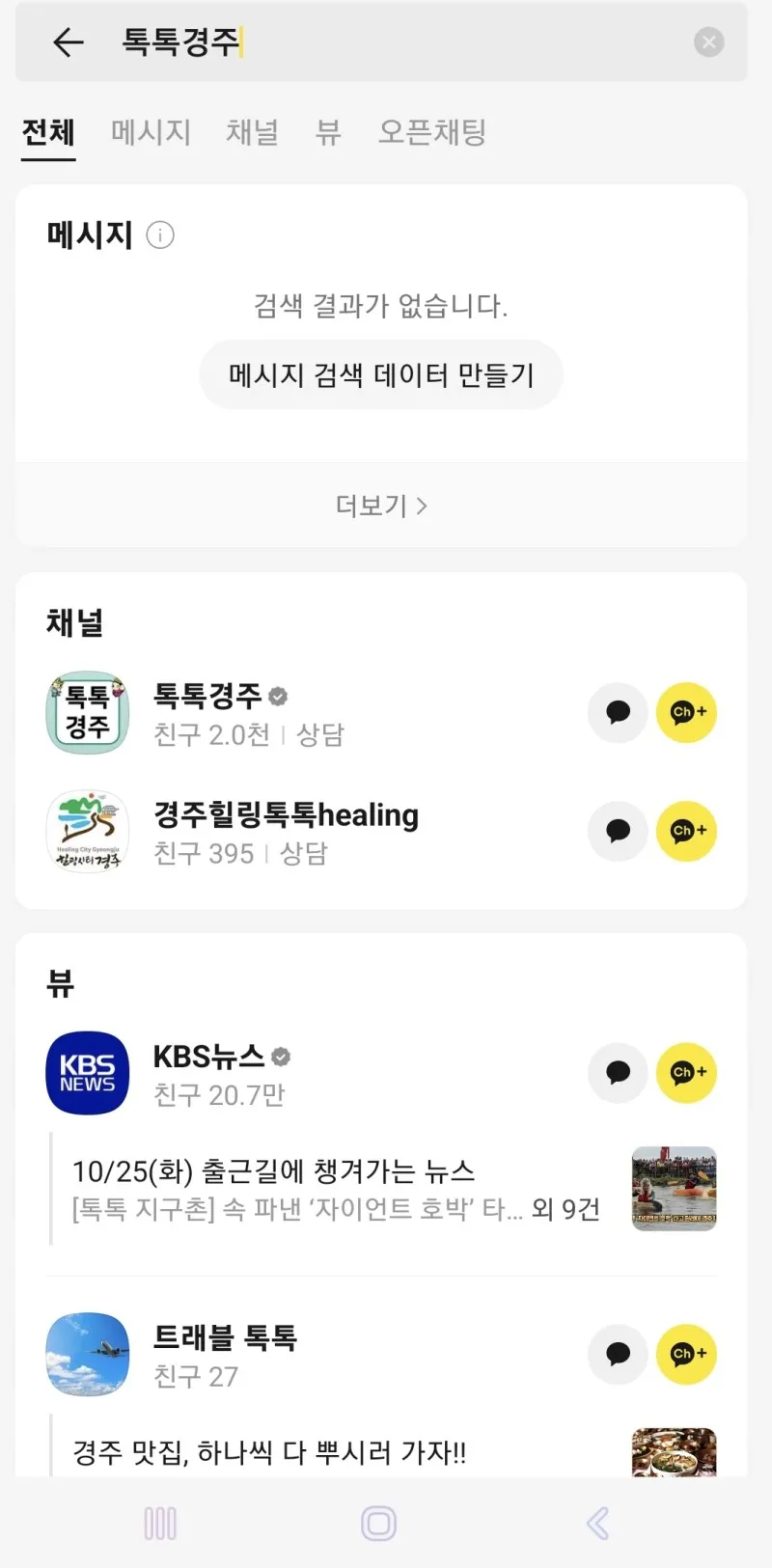The width and height of the screenshot is (772, 1568).
Task: Open the 오픈채팅 tab
Action: click(x=431, y=132)
